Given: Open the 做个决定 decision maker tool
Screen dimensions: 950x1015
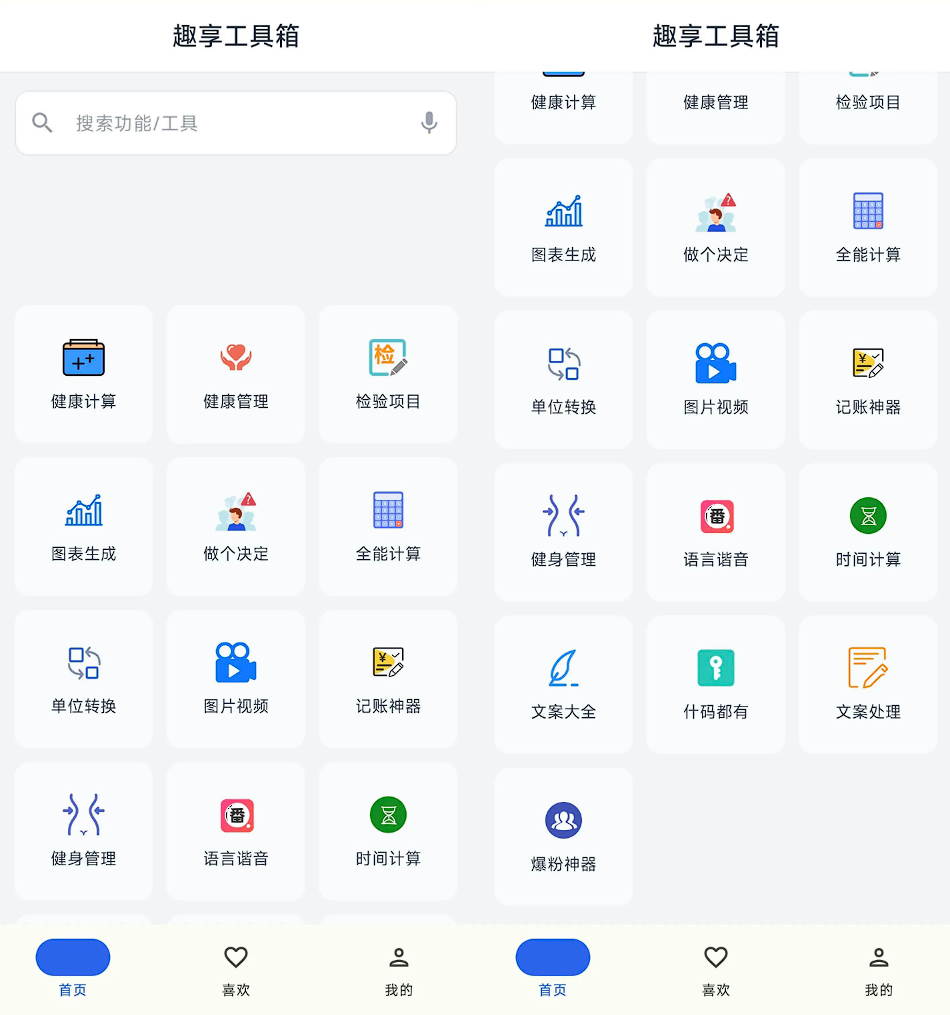Looking at the screenshot, I should tap(235, 526).
